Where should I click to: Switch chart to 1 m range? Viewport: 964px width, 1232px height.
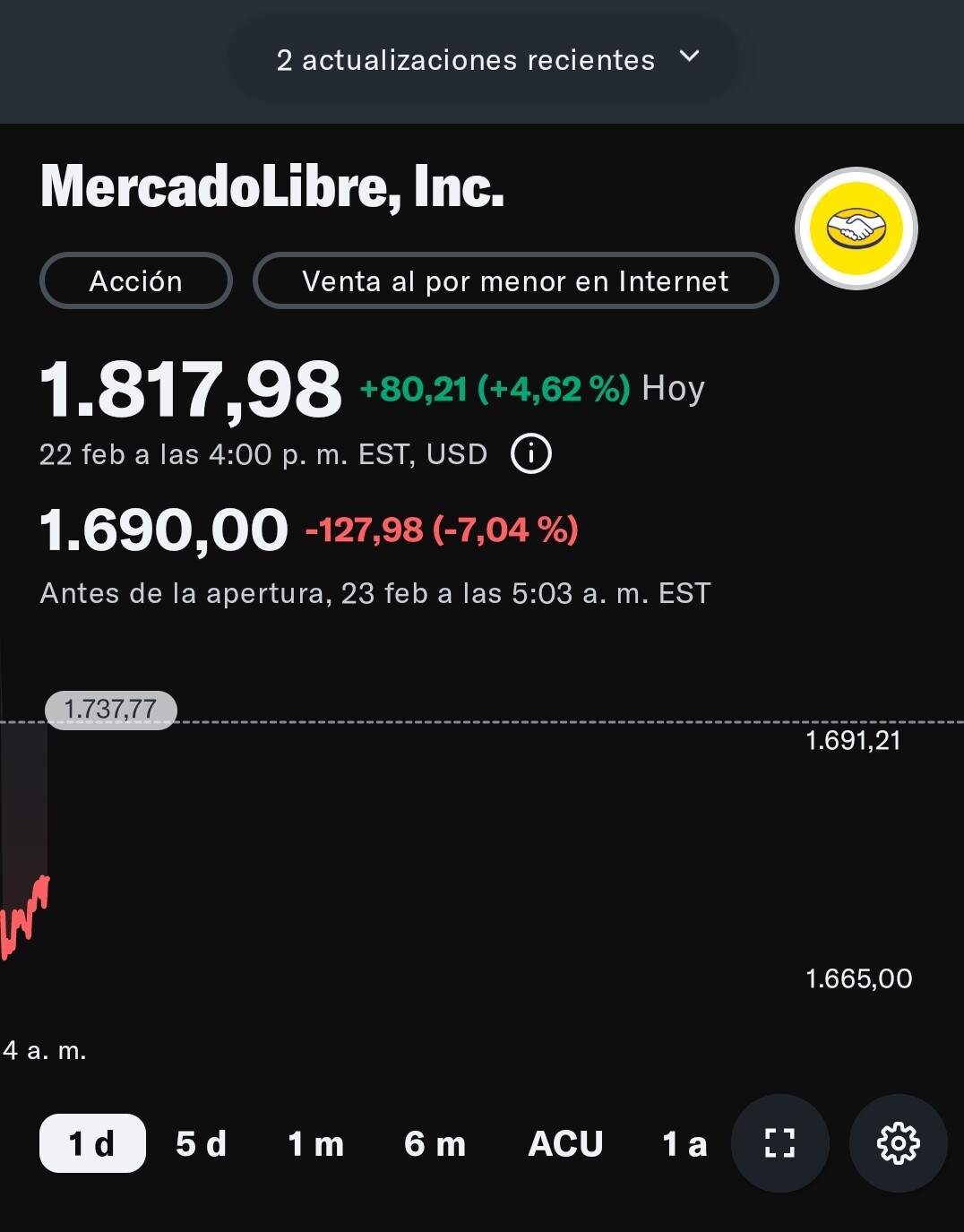click(315, 1143)
